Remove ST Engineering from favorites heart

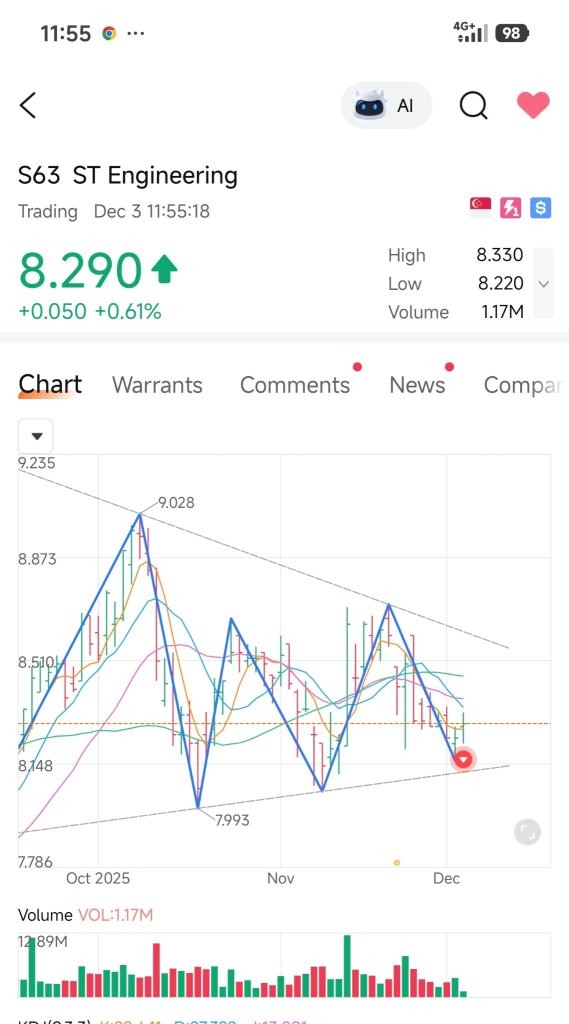pyautogui.click(x=533, y=105)
